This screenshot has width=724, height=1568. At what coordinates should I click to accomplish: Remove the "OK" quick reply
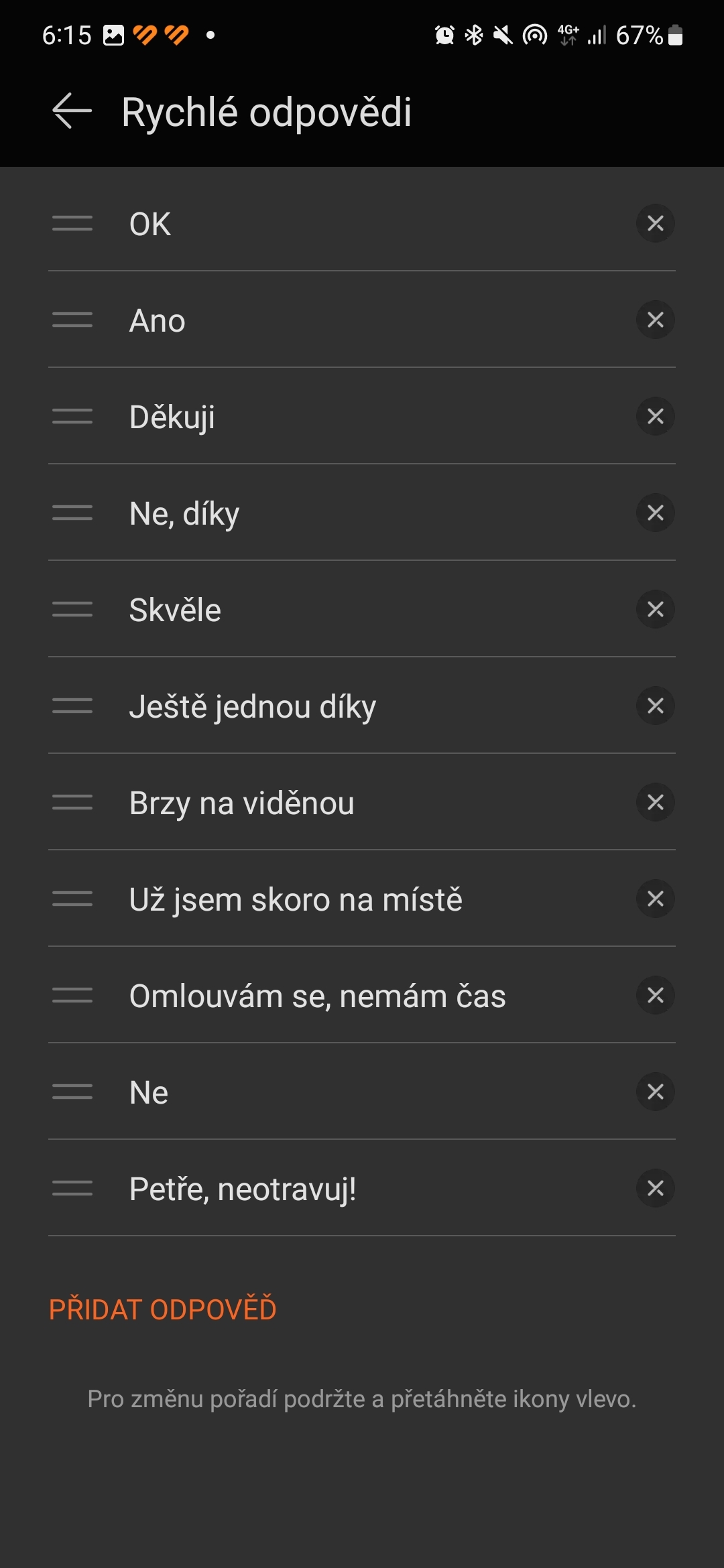tap(655, 223)
